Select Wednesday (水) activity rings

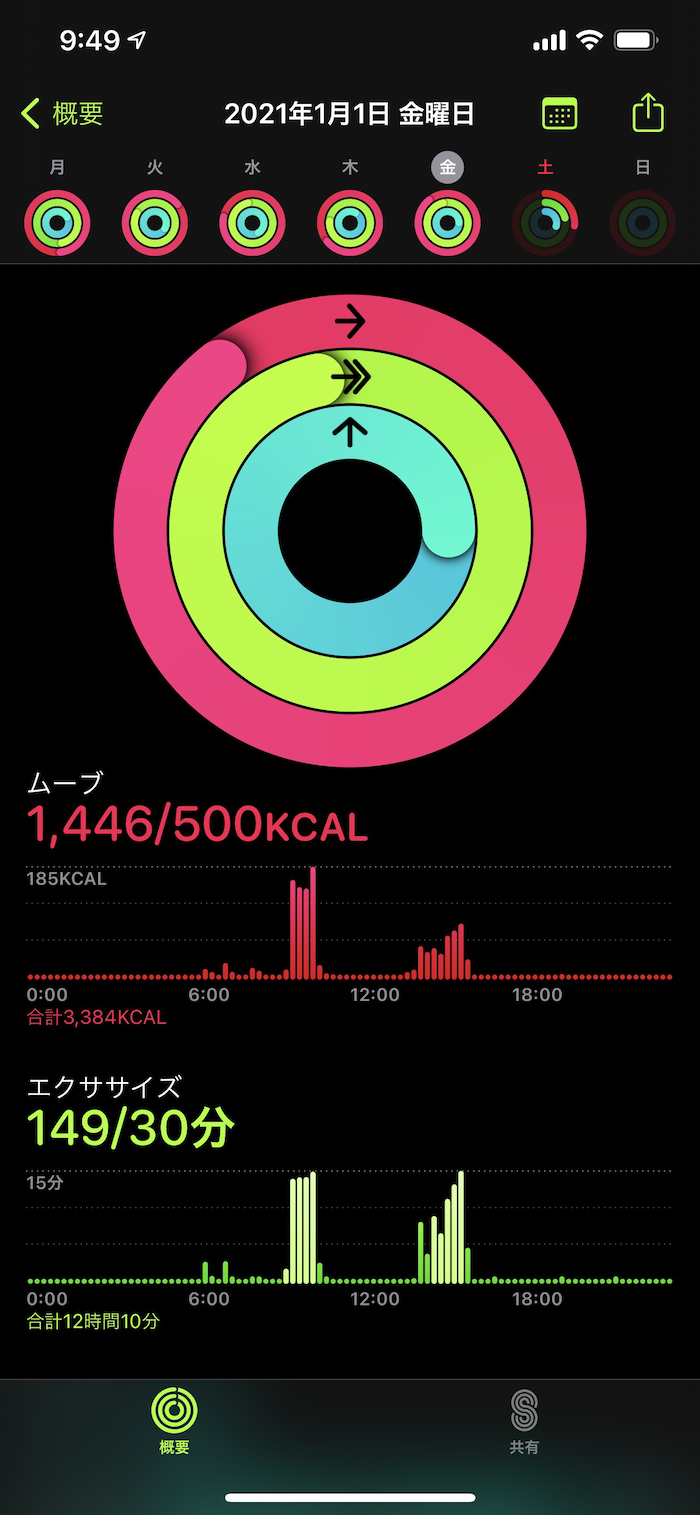click(253, 222)
